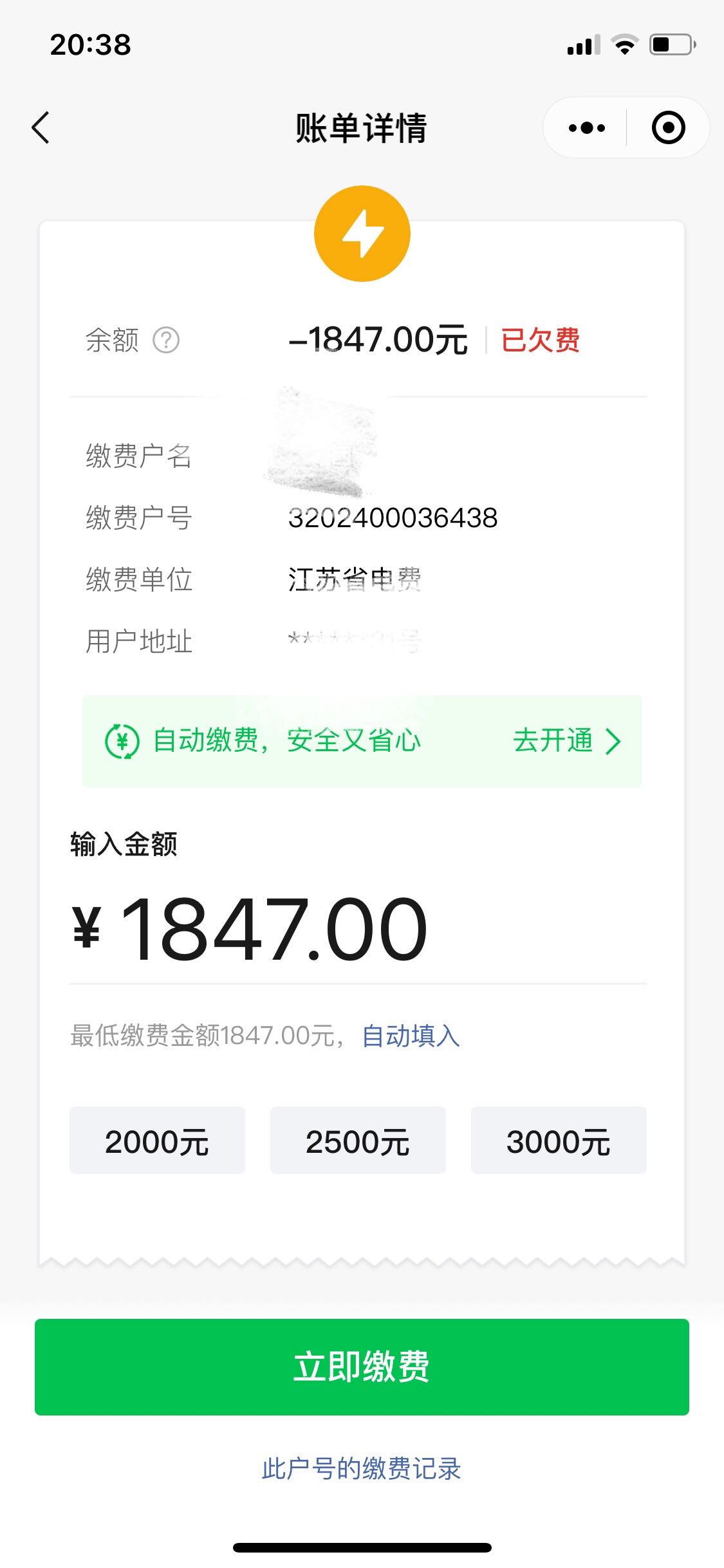Choose the 2500元 preset amount

point(358,1140)
